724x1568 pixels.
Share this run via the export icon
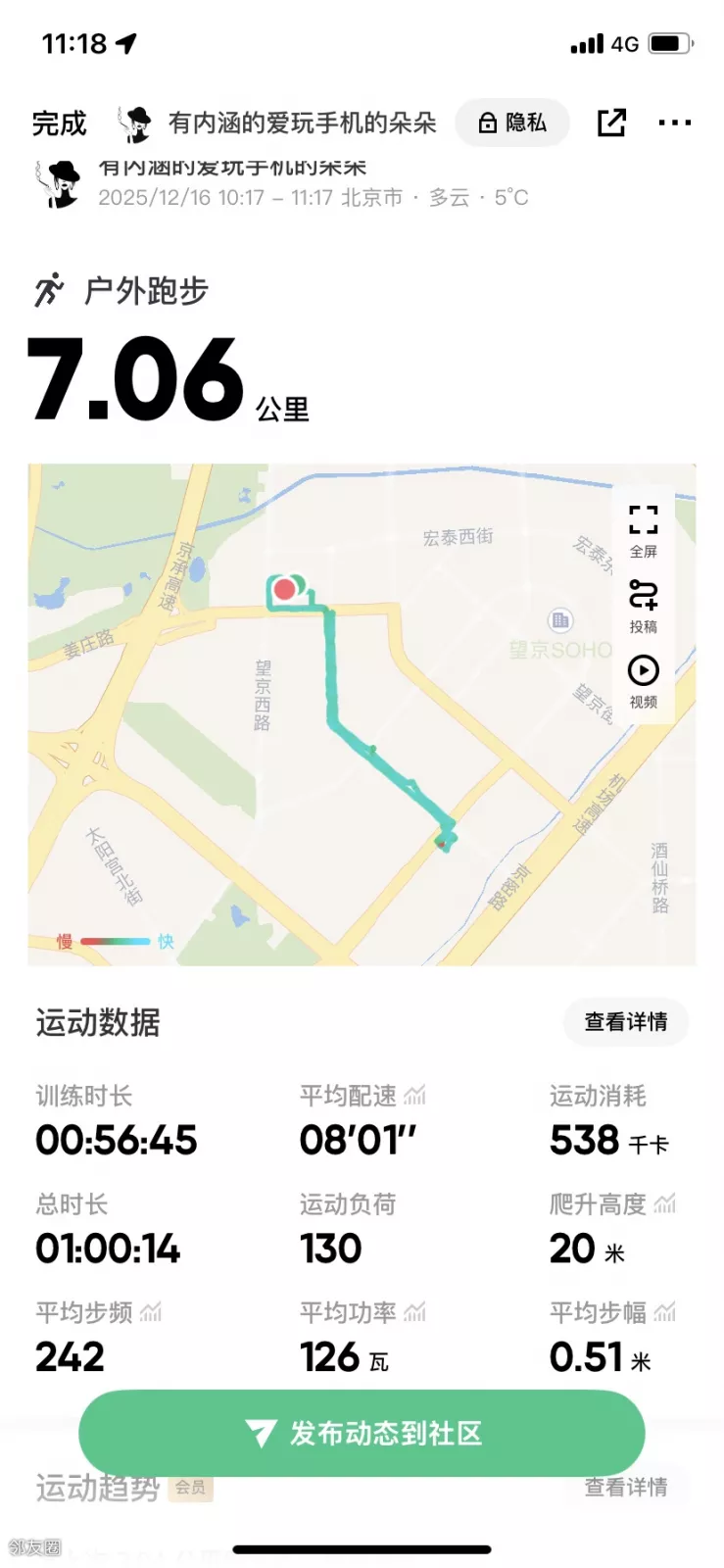point(611,122)
